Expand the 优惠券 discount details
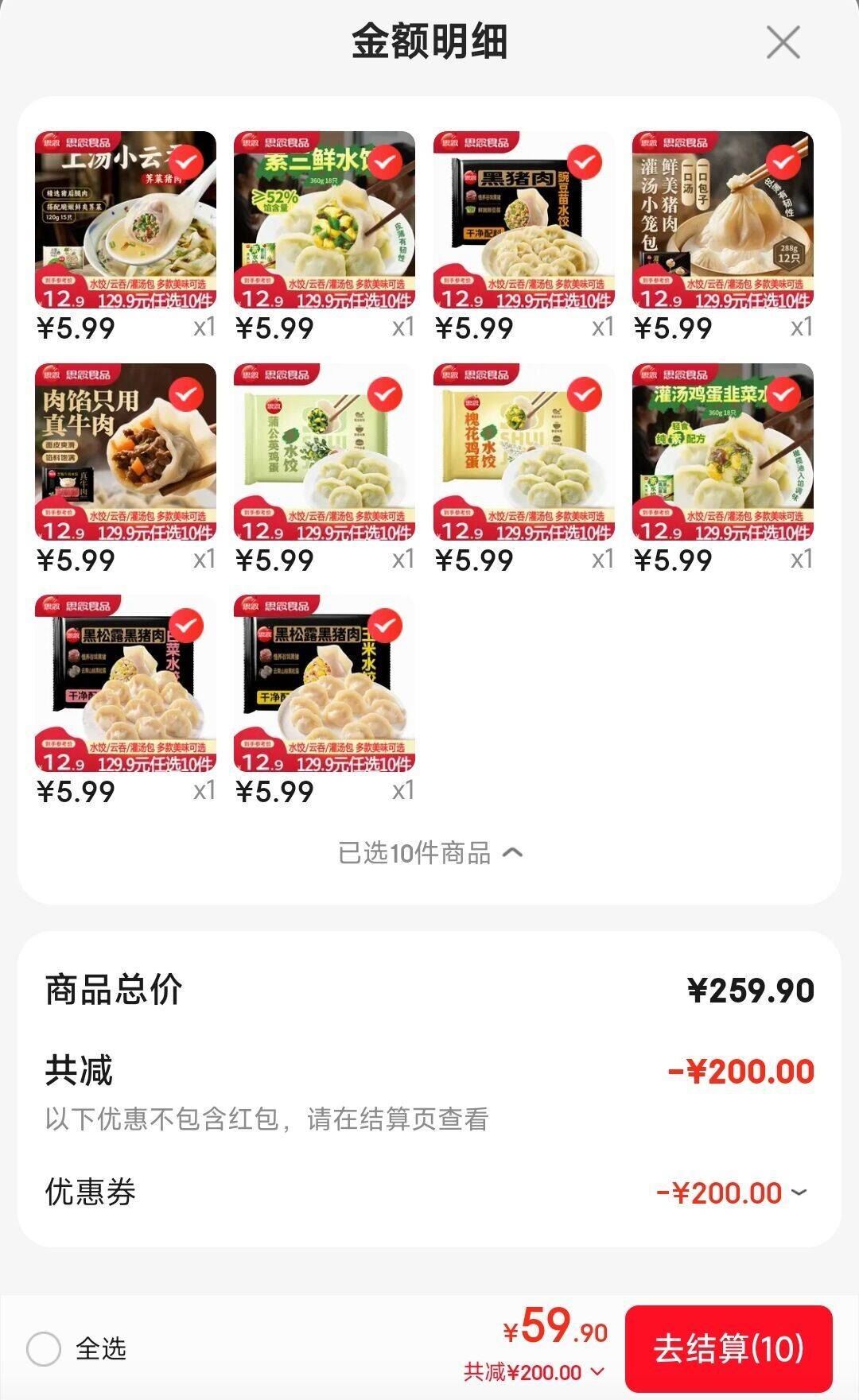Viewport: 859px width, 1400px height. pos(732,1193)
